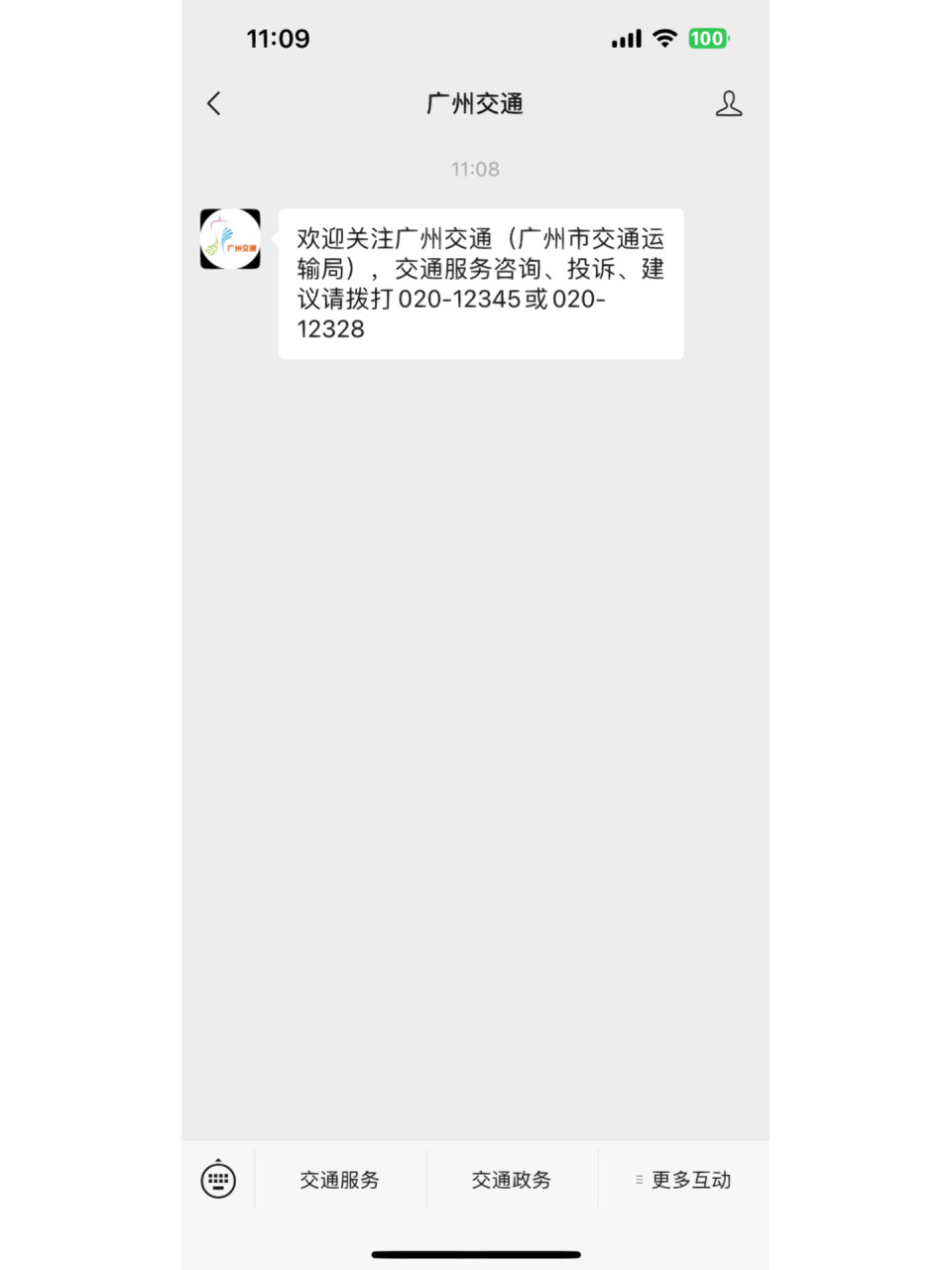This screenshot has height=1270, width=952.
Task: Tap the Wi-Fi icon in status bar
Action: pyautogui.click(x=663, y=39)
